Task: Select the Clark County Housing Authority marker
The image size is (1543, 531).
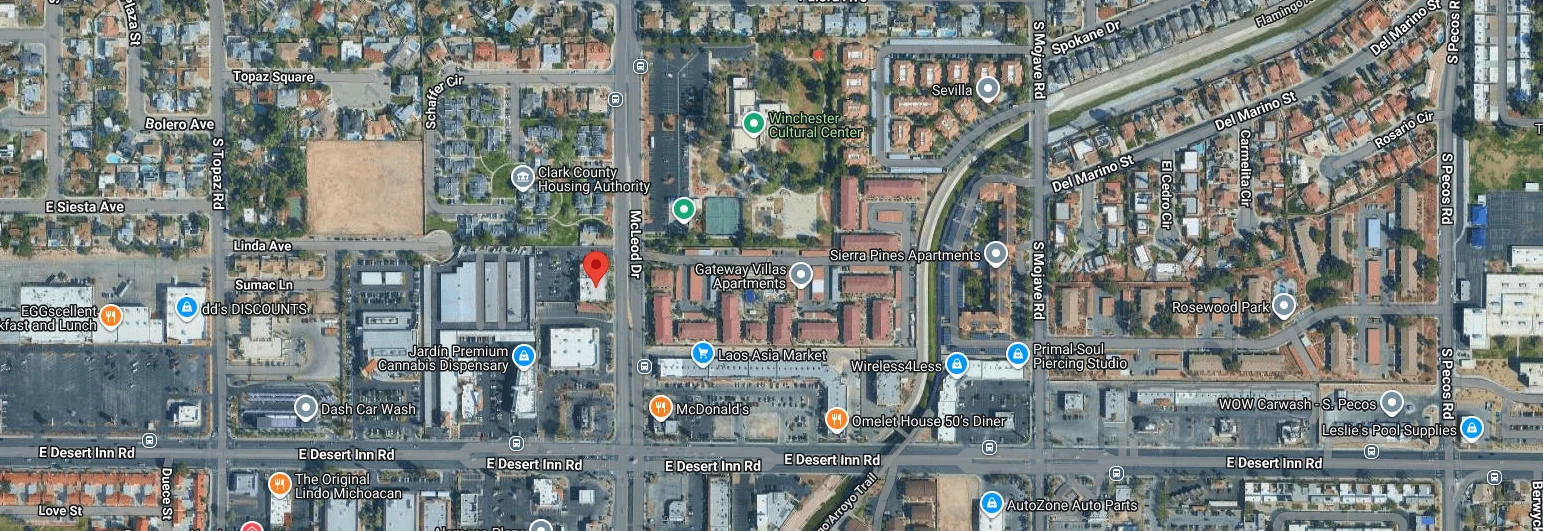Action: (x=522, y=179)
